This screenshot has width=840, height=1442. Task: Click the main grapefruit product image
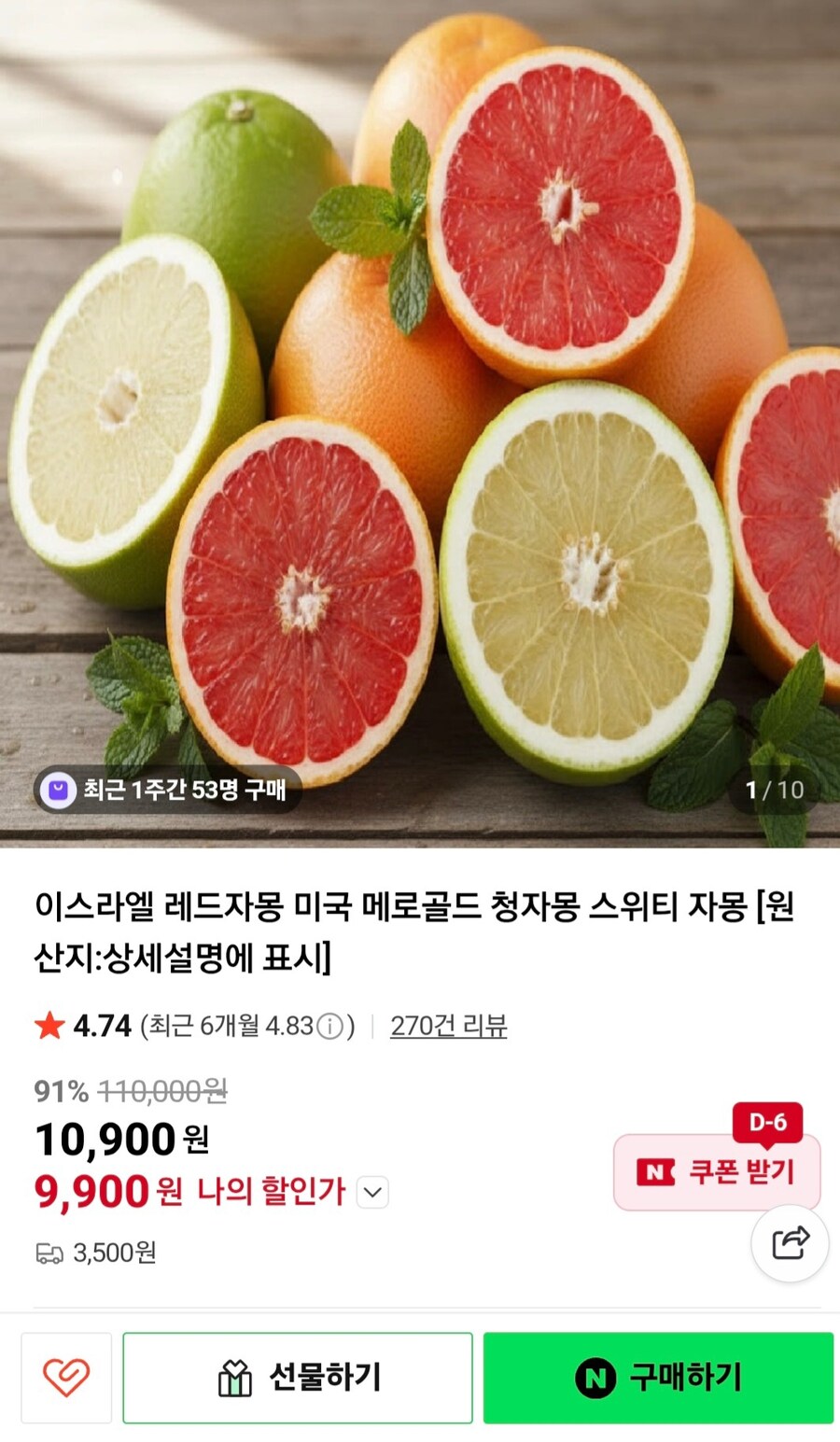(x=420, y=420)
